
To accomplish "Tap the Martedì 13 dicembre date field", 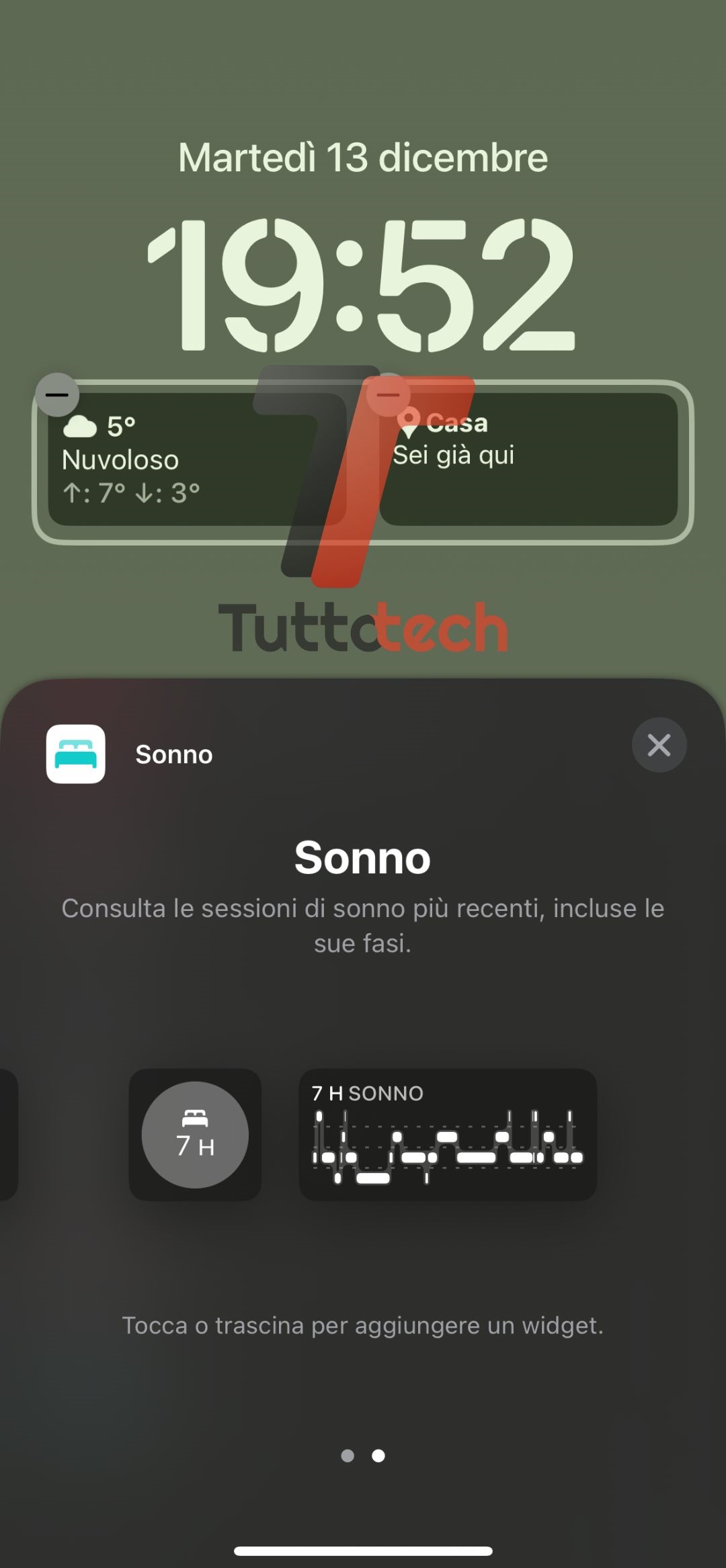I will [363, 158].
